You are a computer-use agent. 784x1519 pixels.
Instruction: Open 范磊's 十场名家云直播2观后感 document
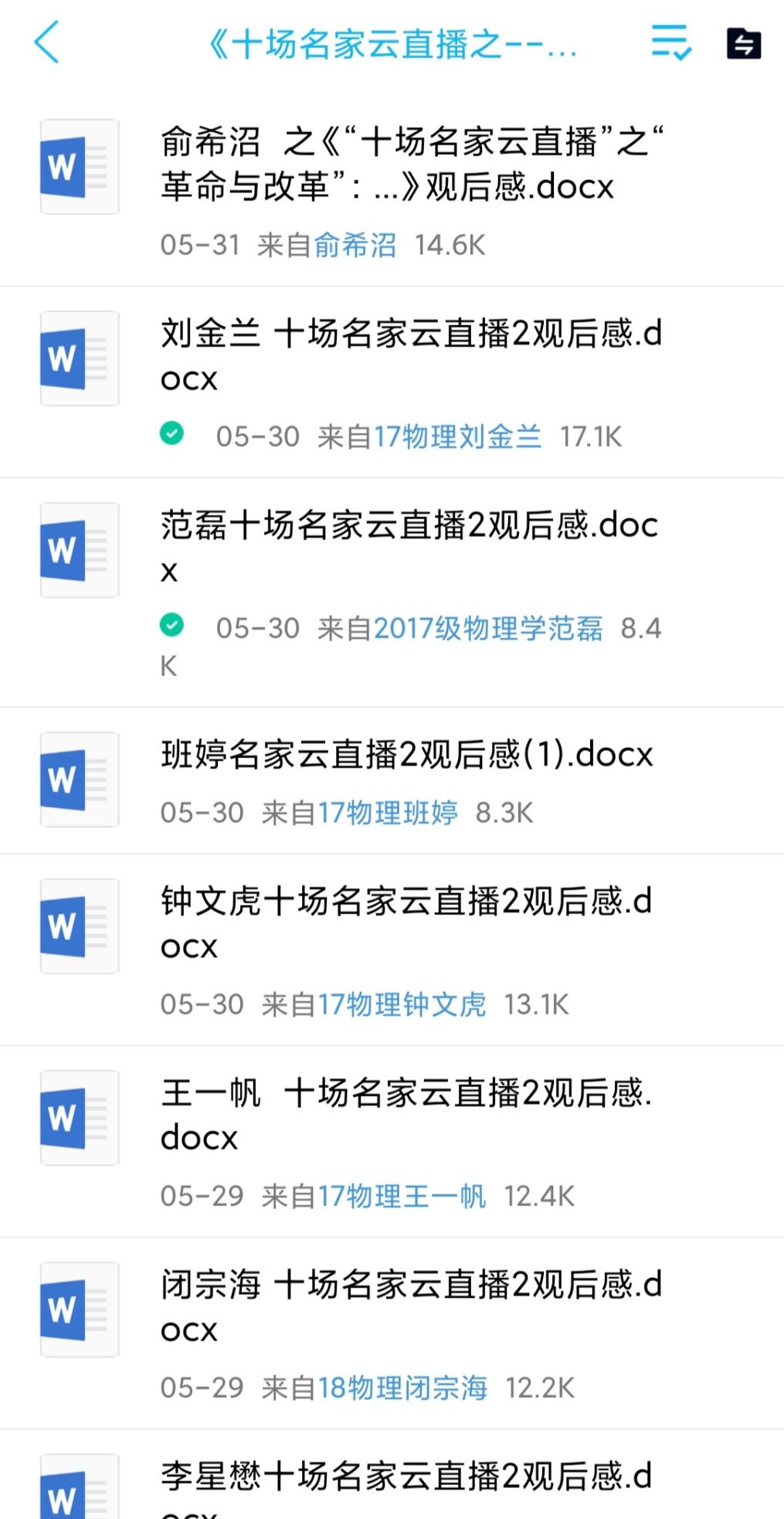[409, 546]
